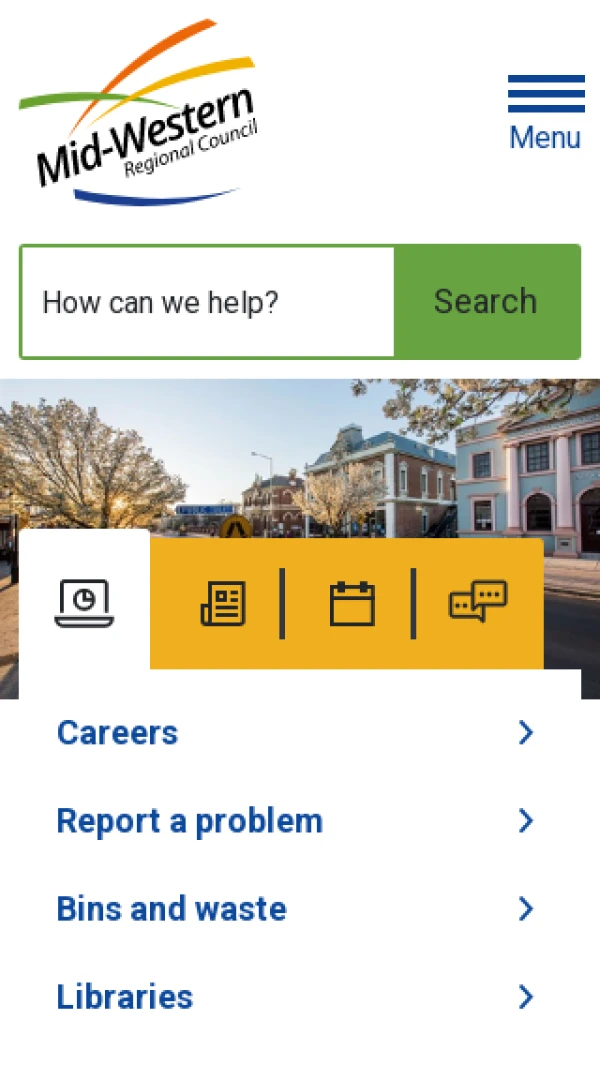Switch to the speech bubbles consultation tab
The image size is (600, 1065).
(478, 603)
